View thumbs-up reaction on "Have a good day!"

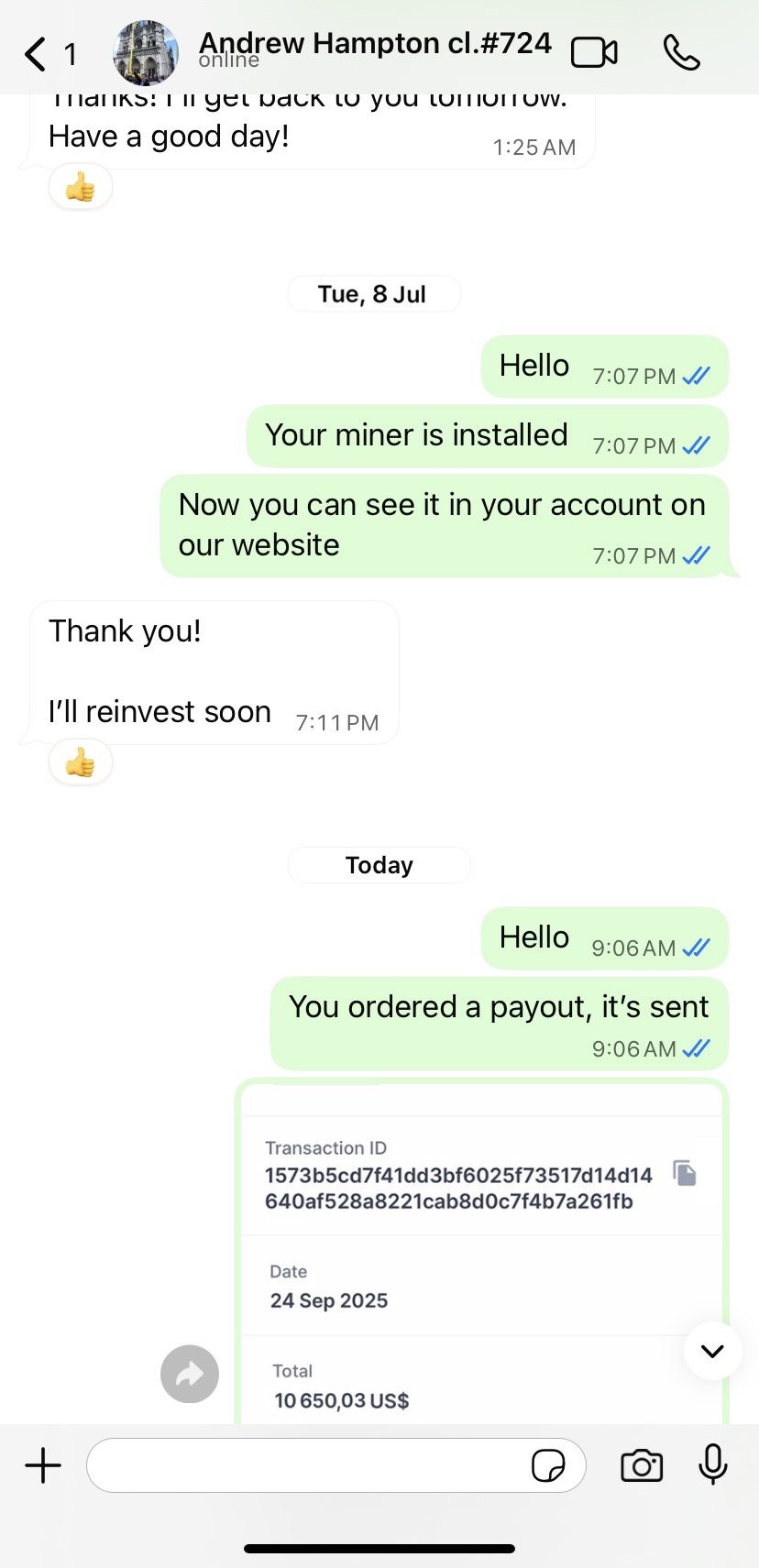pos(81,189)
